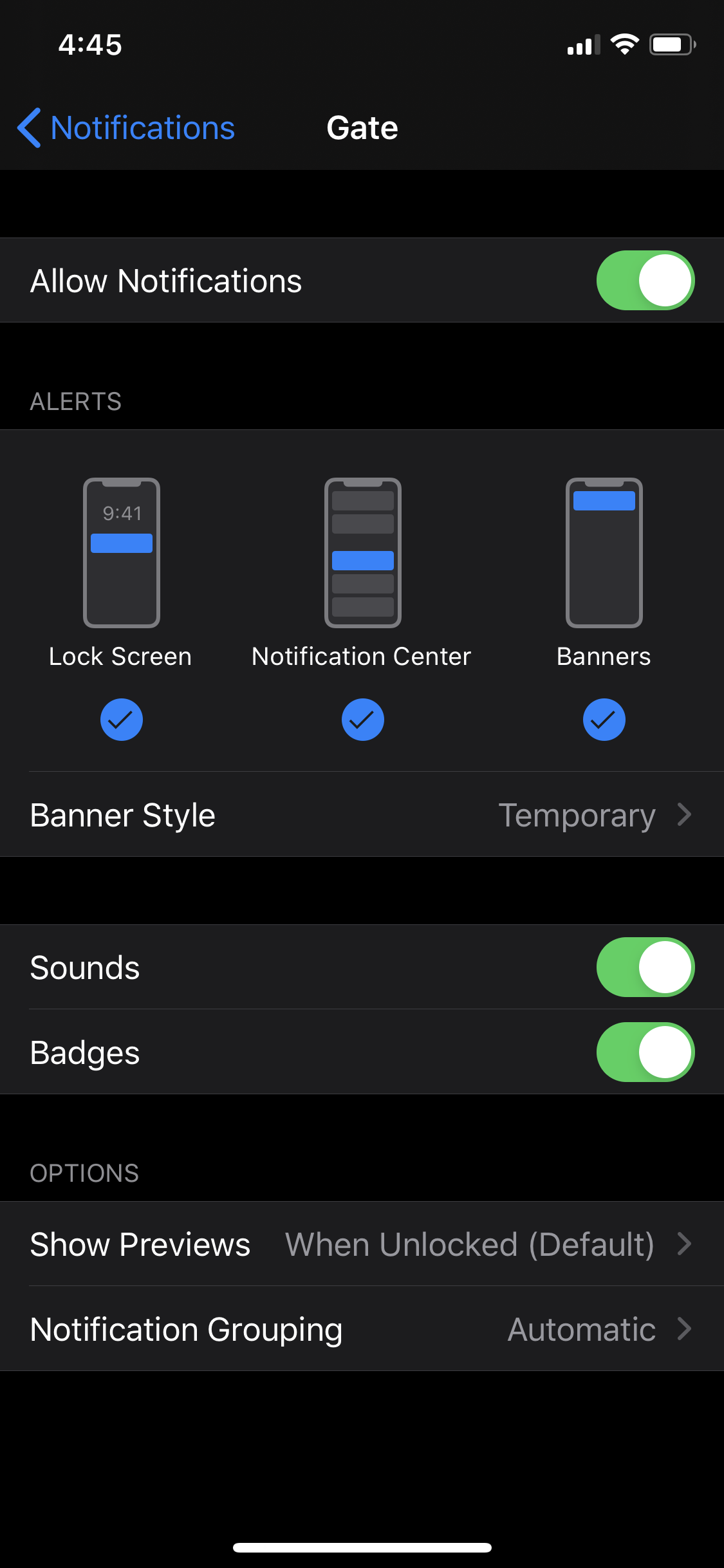Uncheck Notification Center alerts
The image size is (724, 1568).
[x=362, y=719]
